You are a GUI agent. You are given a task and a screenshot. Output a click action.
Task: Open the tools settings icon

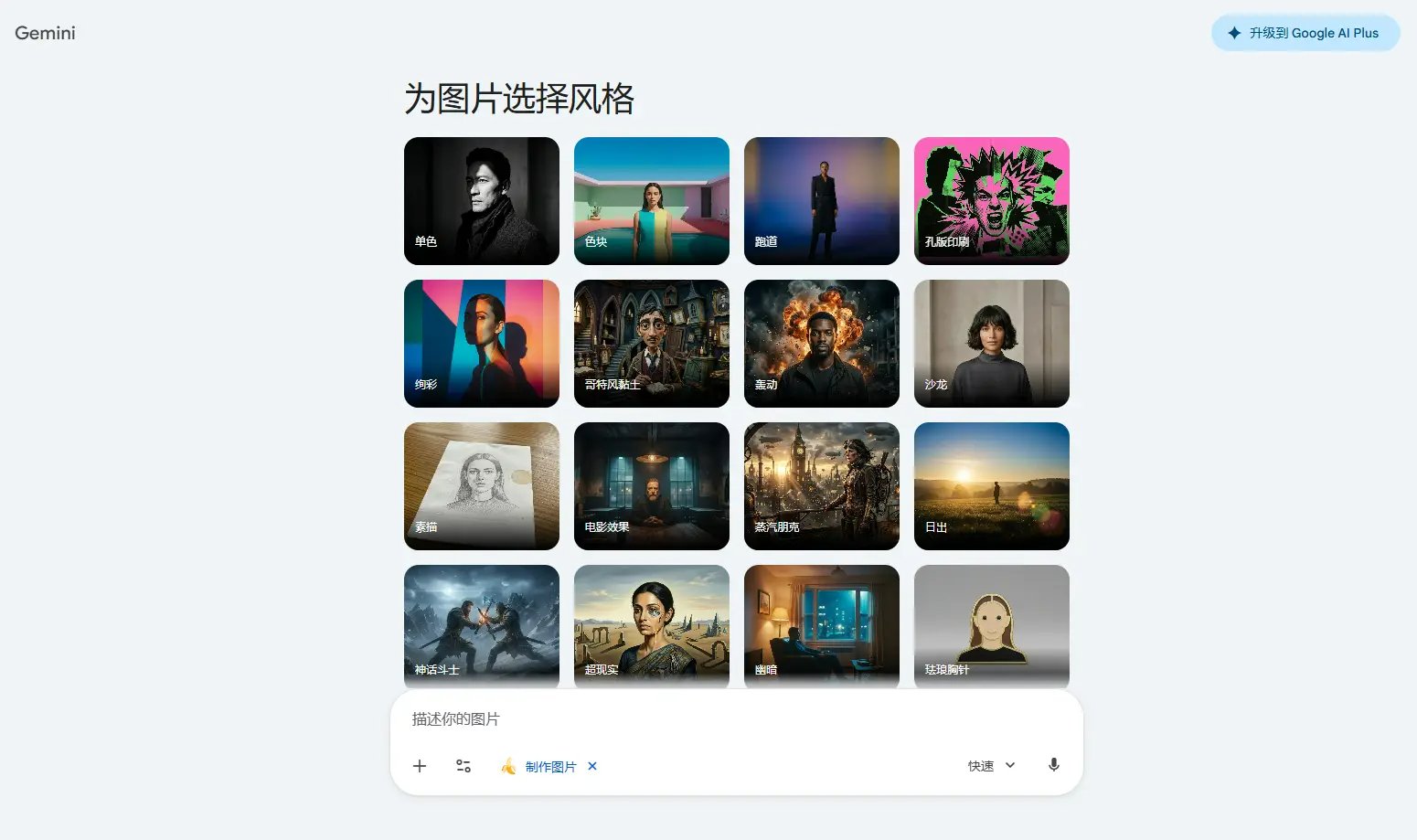pos(463,766)
